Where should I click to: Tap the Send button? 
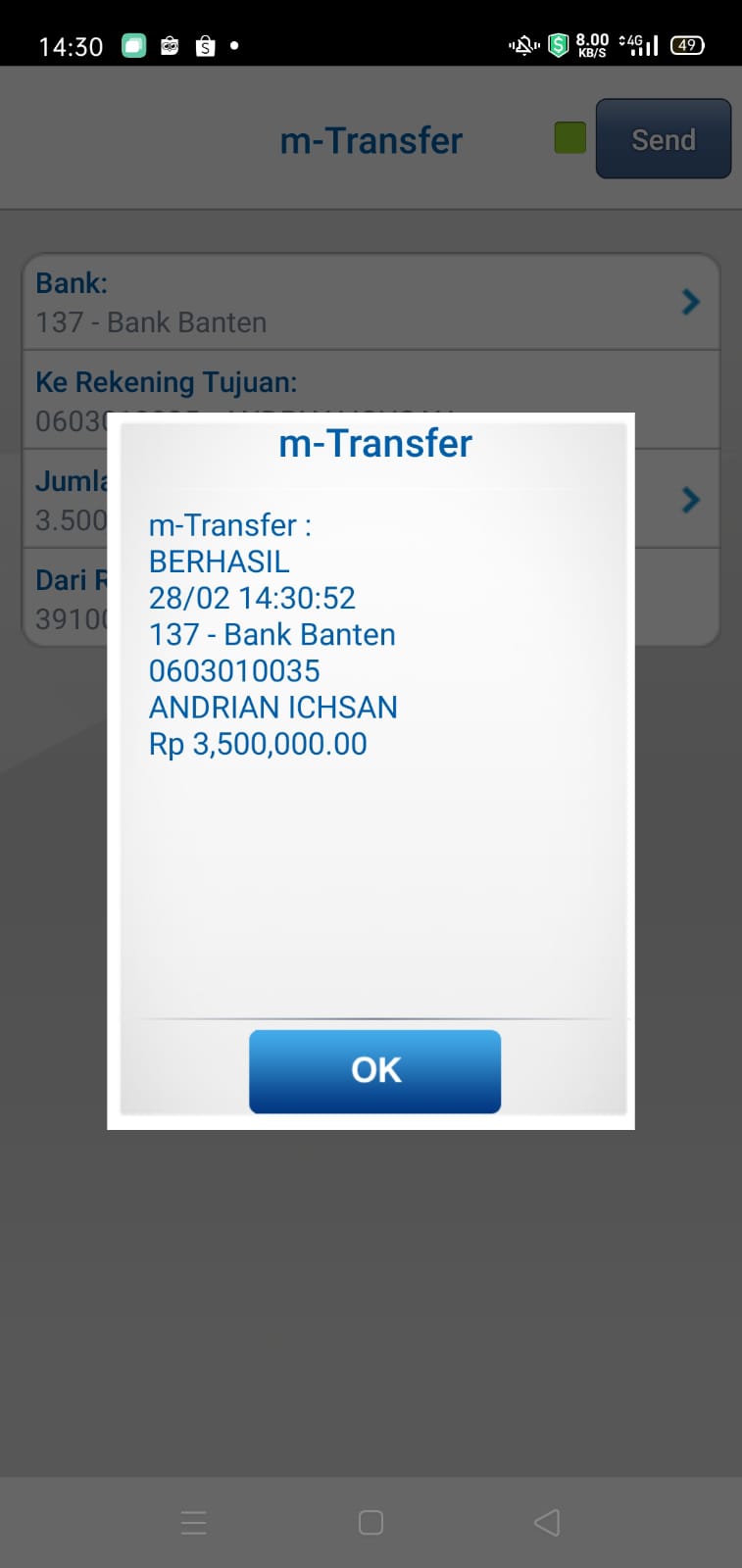click(663, 139)
